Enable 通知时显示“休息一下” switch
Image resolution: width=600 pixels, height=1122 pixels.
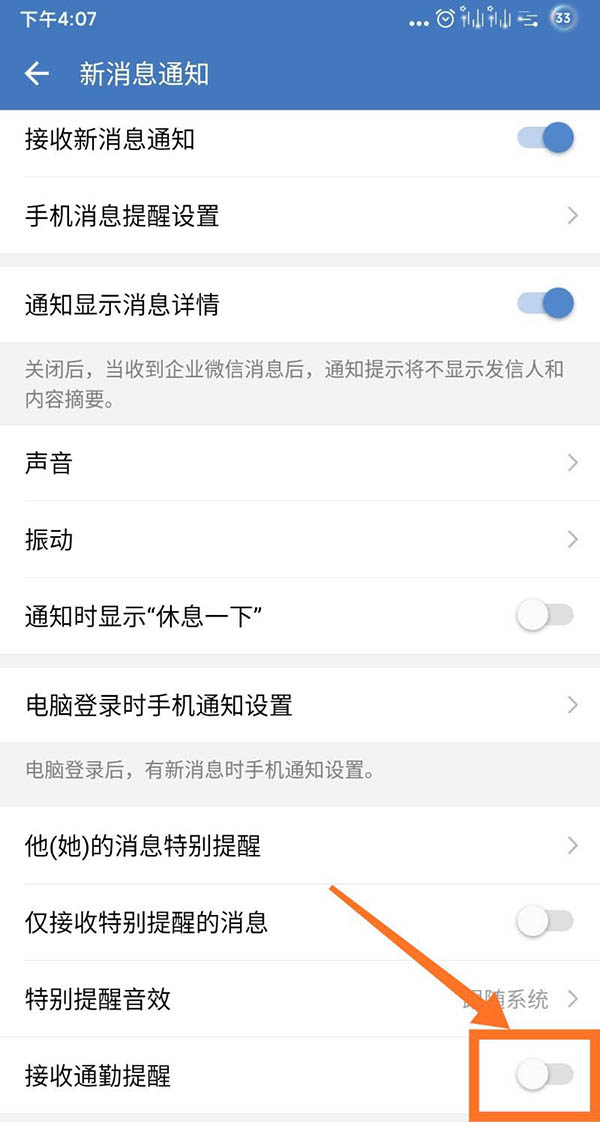tap(545, 616)
